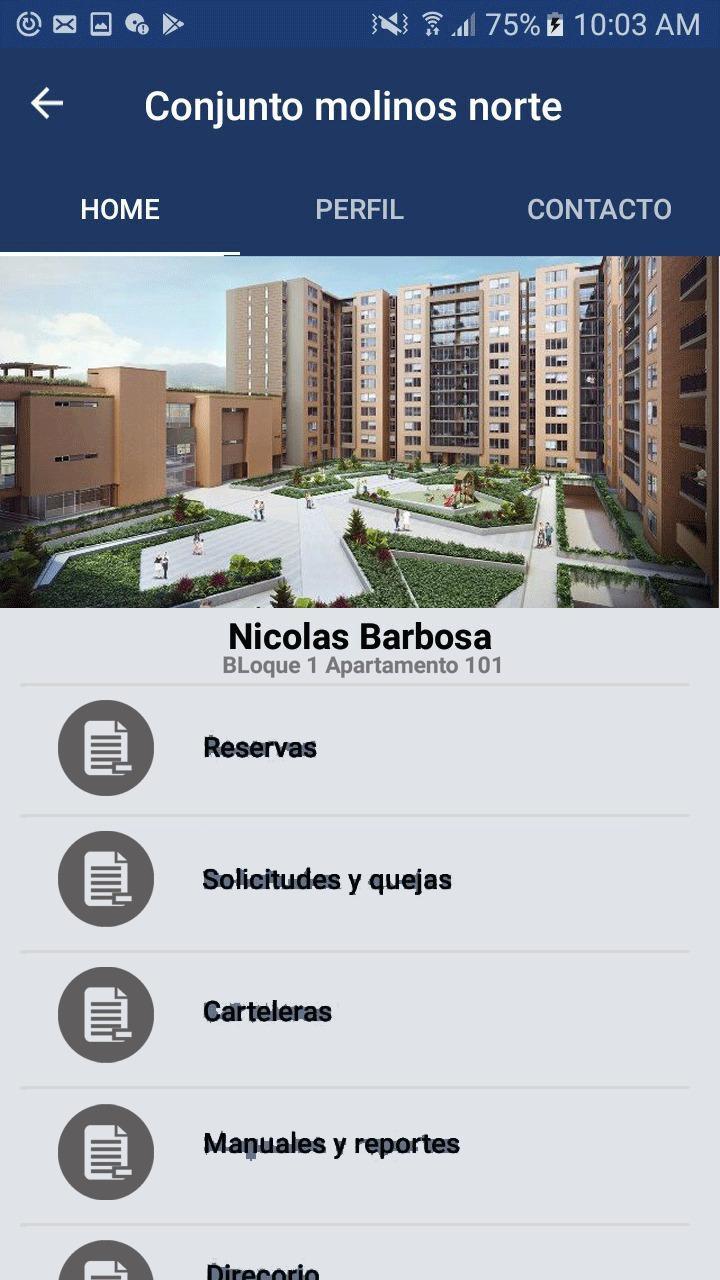Open the Carteleras section
720x1280 pixels.
[267, 1012]
